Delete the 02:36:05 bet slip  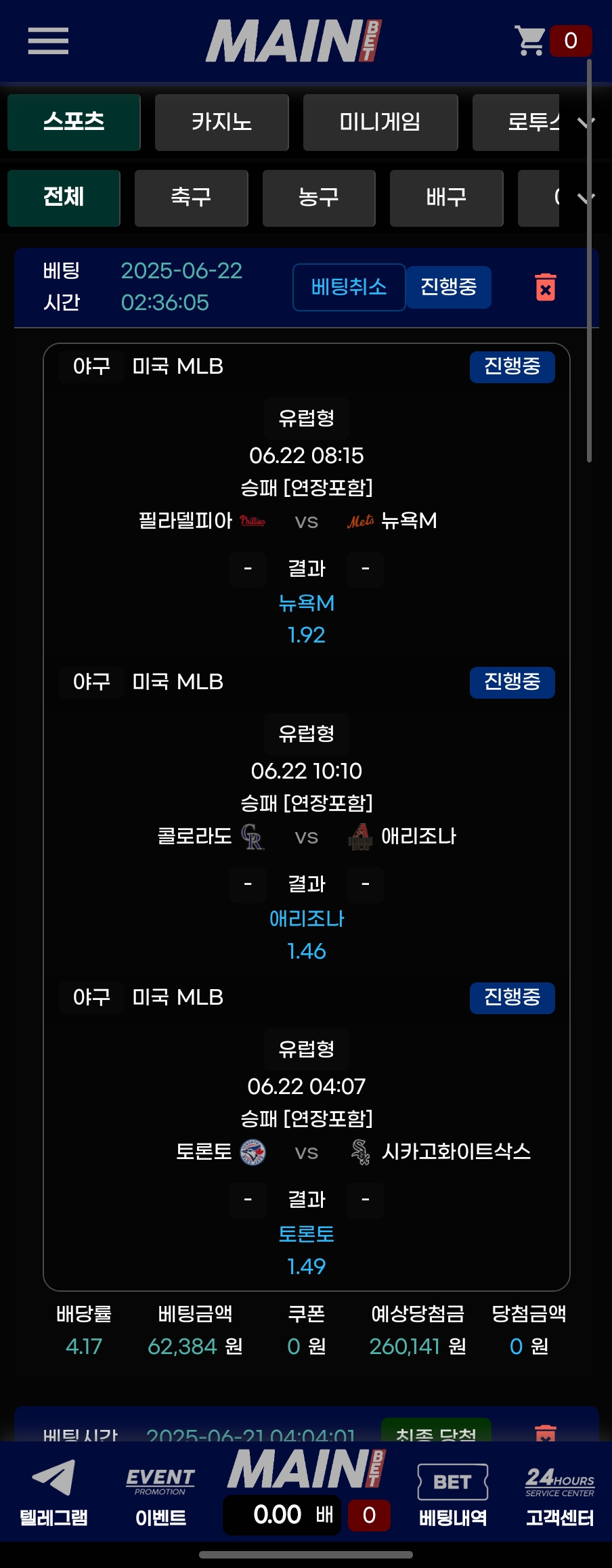point(545,287)
